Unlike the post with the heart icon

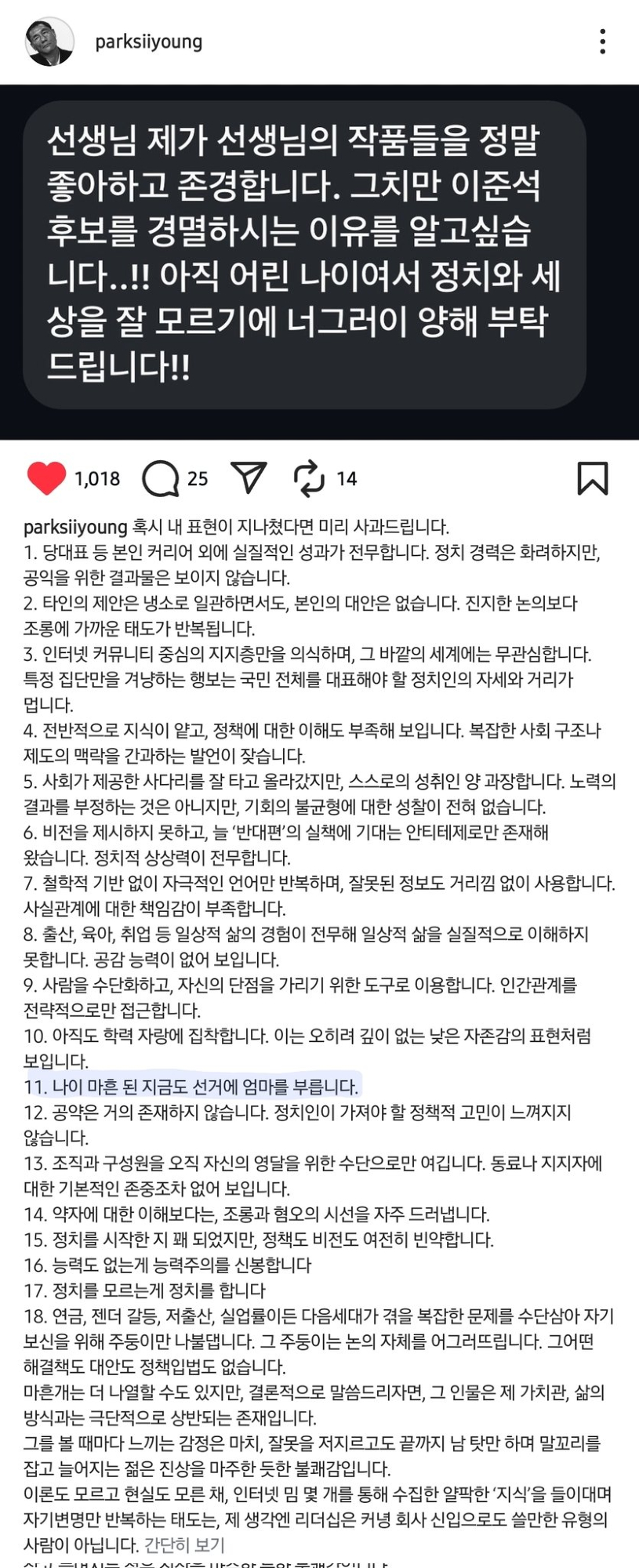46,478
